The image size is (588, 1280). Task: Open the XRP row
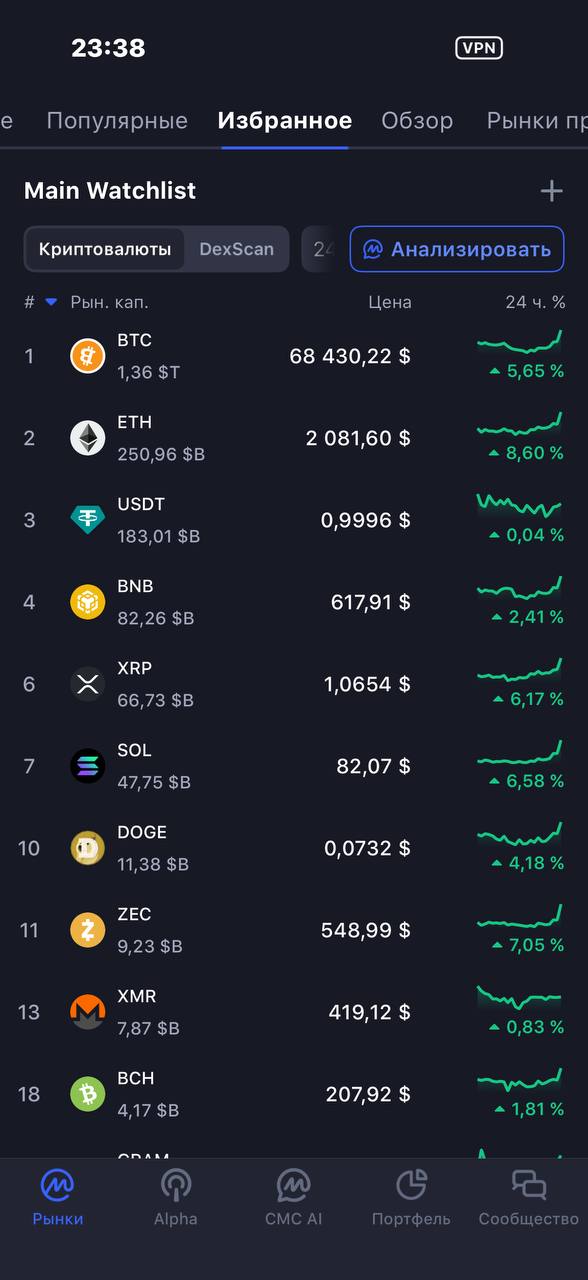(x=294, y=684)
